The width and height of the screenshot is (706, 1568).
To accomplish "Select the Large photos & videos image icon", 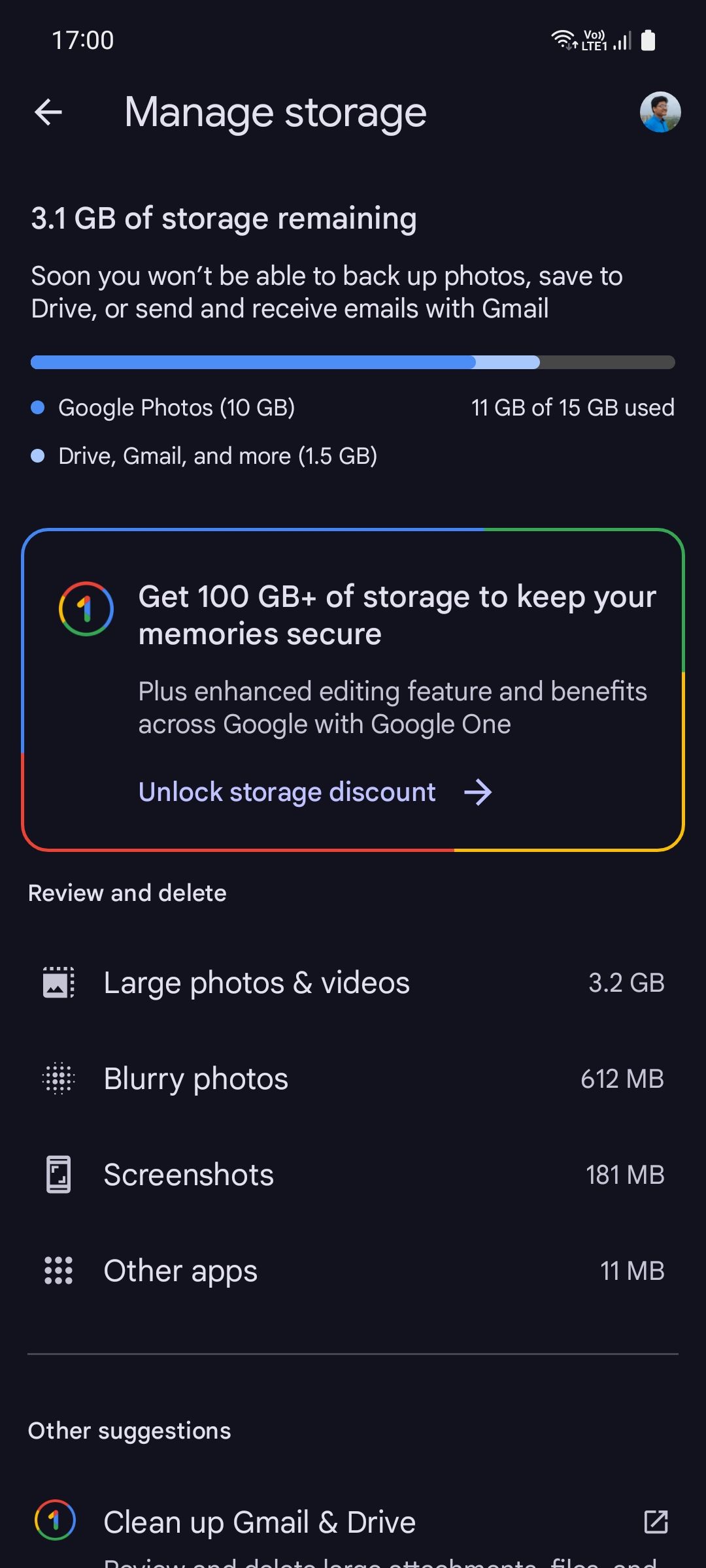I will click(58, 982).
